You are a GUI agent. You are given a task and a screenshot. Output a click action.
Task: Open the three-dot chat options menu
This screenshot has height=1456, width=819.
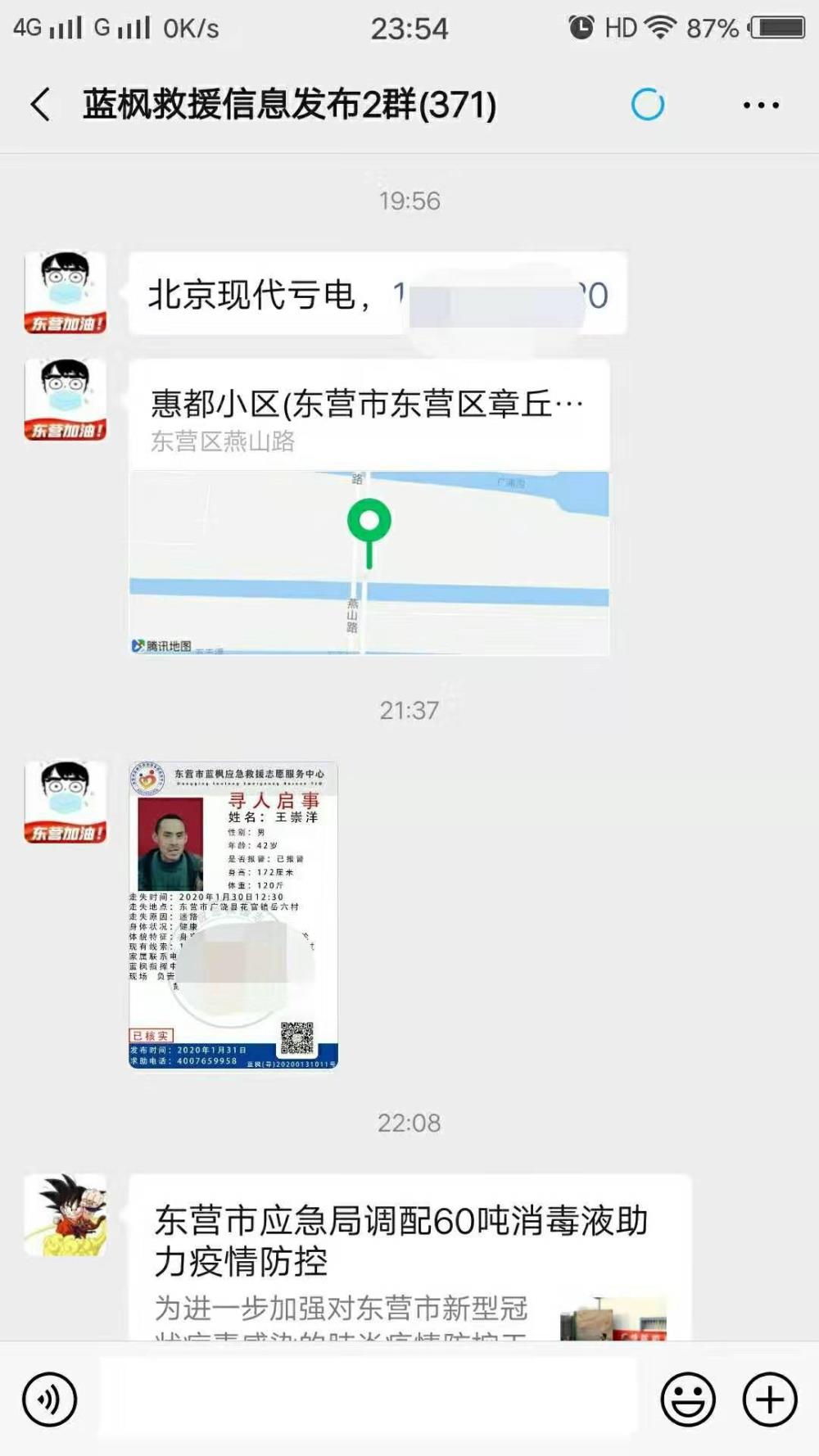(x=761, y=105)
